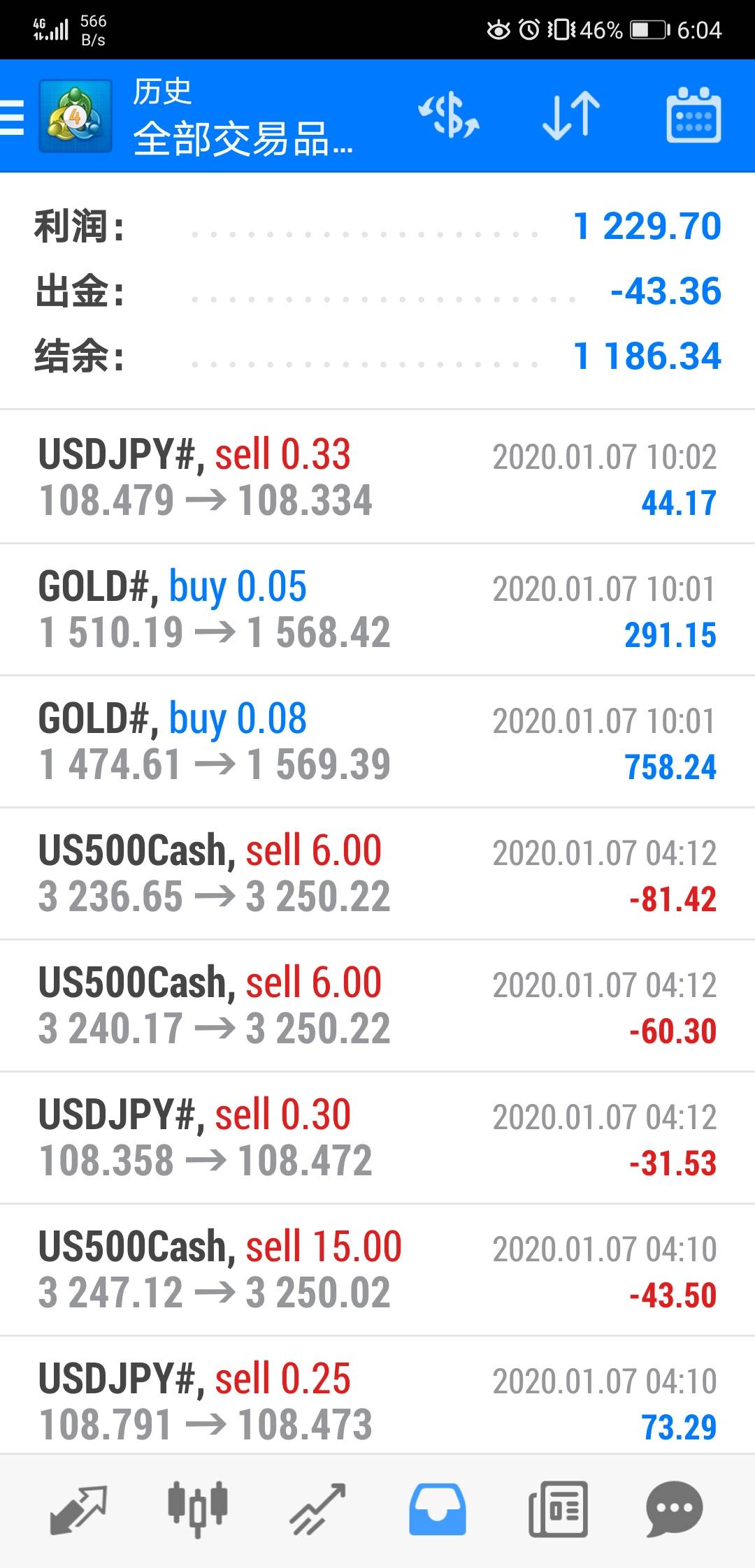Open the USDJPY# sell 0.33 trade
The height and width of the screenshot is (1568, 755).
[x=377, y=477]
